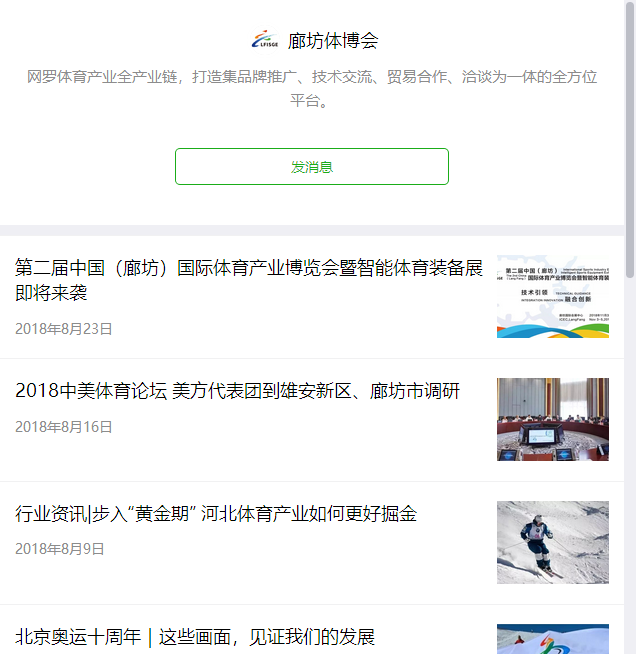The image size is (636, 654).
Task: Open article 北京奥运十周年
Action: (x=195, y=637)
